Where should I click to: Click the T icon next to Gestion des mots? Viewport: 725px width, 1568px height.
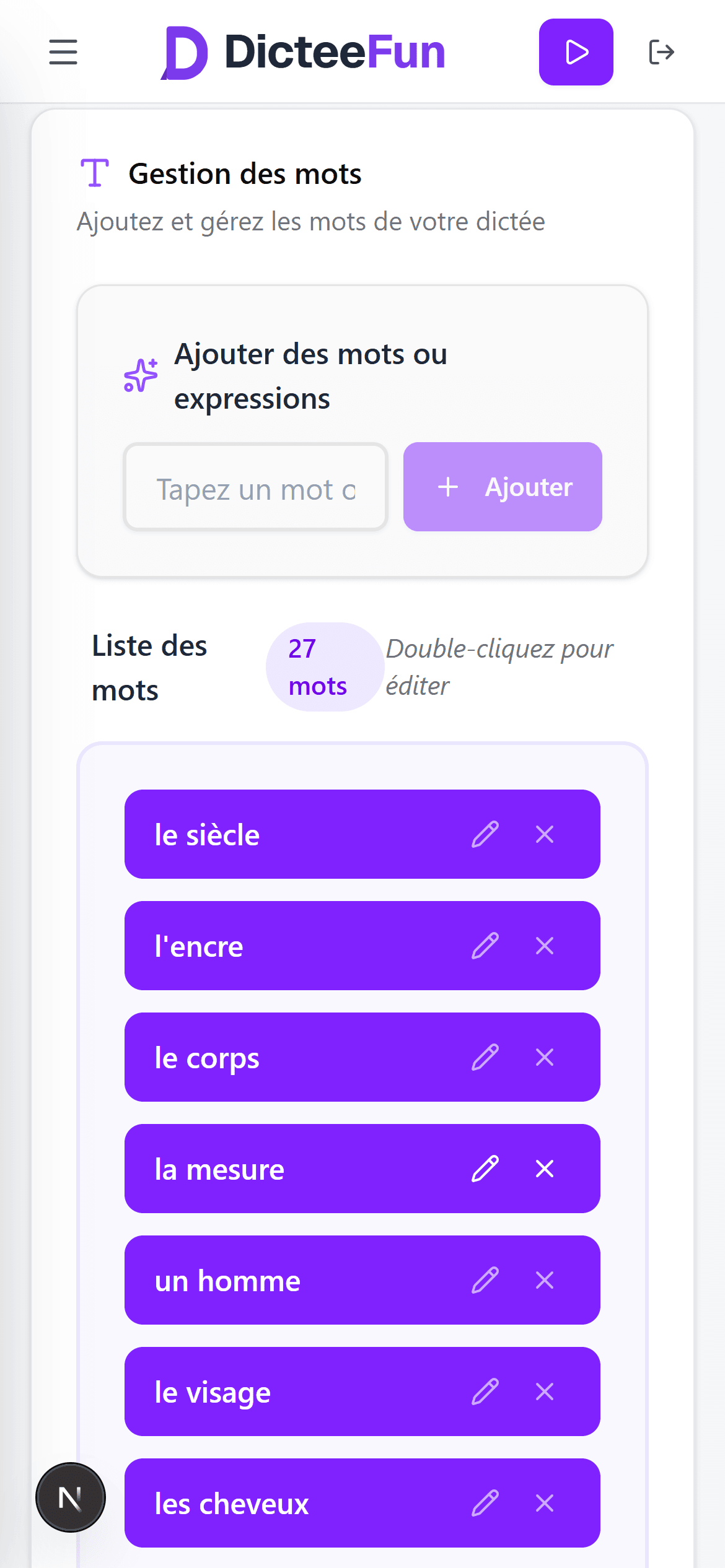click(x=94, y=173)
